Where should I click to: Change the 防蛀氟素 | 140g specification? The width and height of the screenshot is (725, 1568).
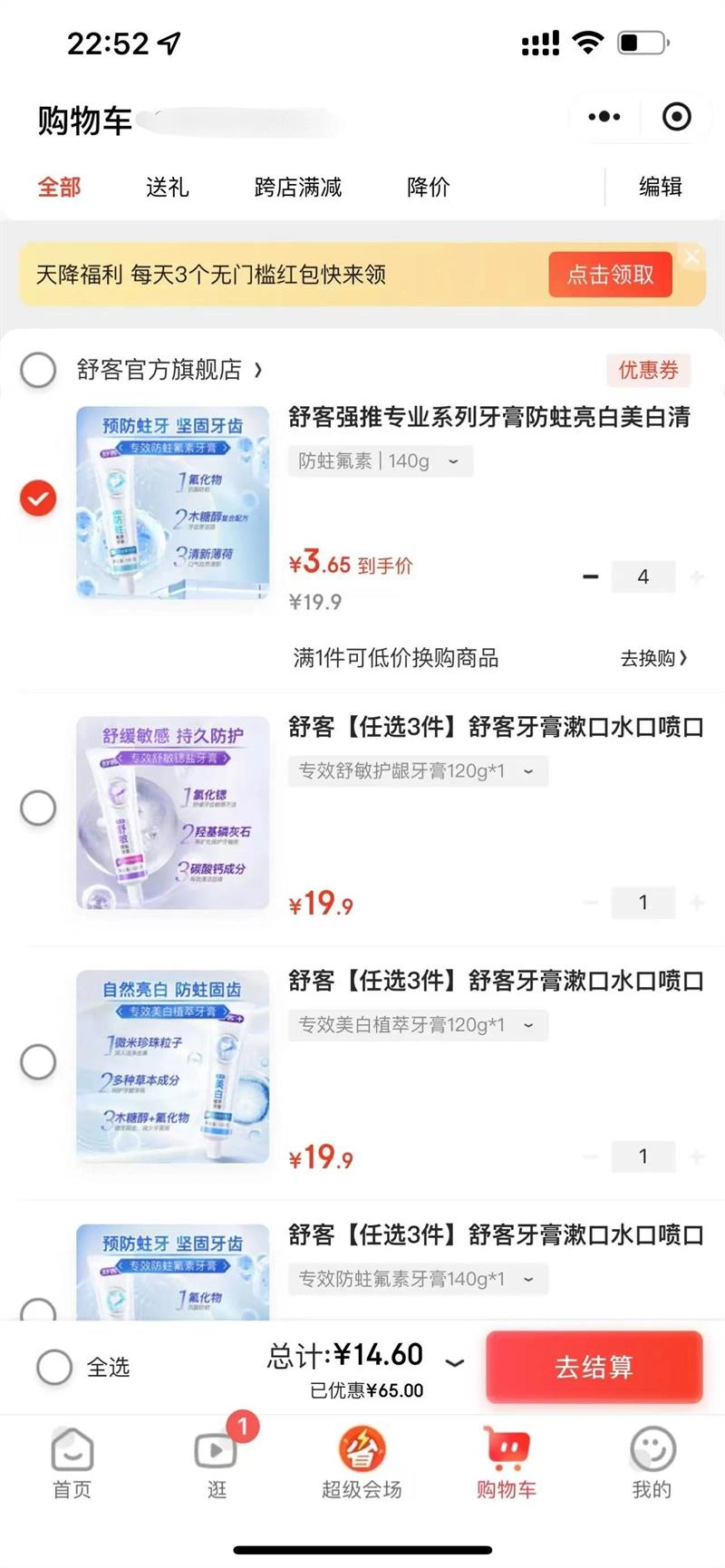380,461
